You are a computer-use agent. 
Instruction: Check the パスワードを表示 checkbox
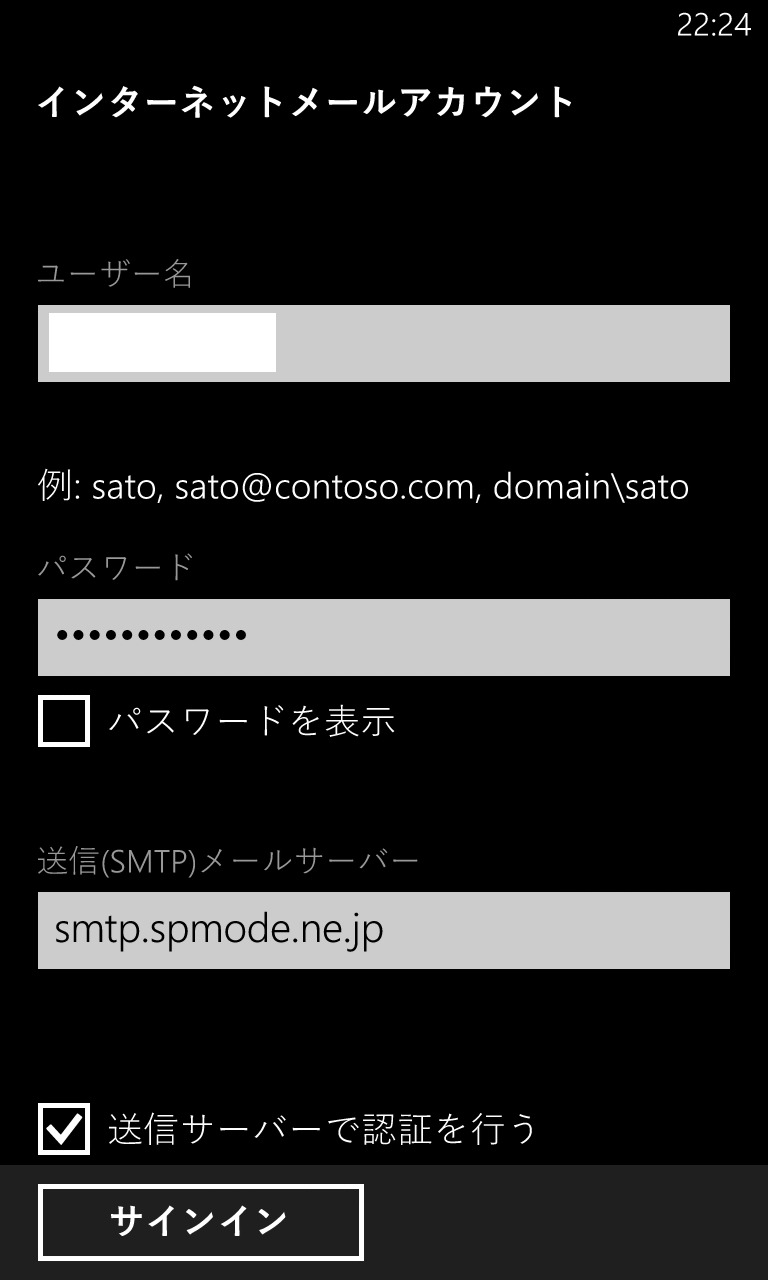[64, 721]
